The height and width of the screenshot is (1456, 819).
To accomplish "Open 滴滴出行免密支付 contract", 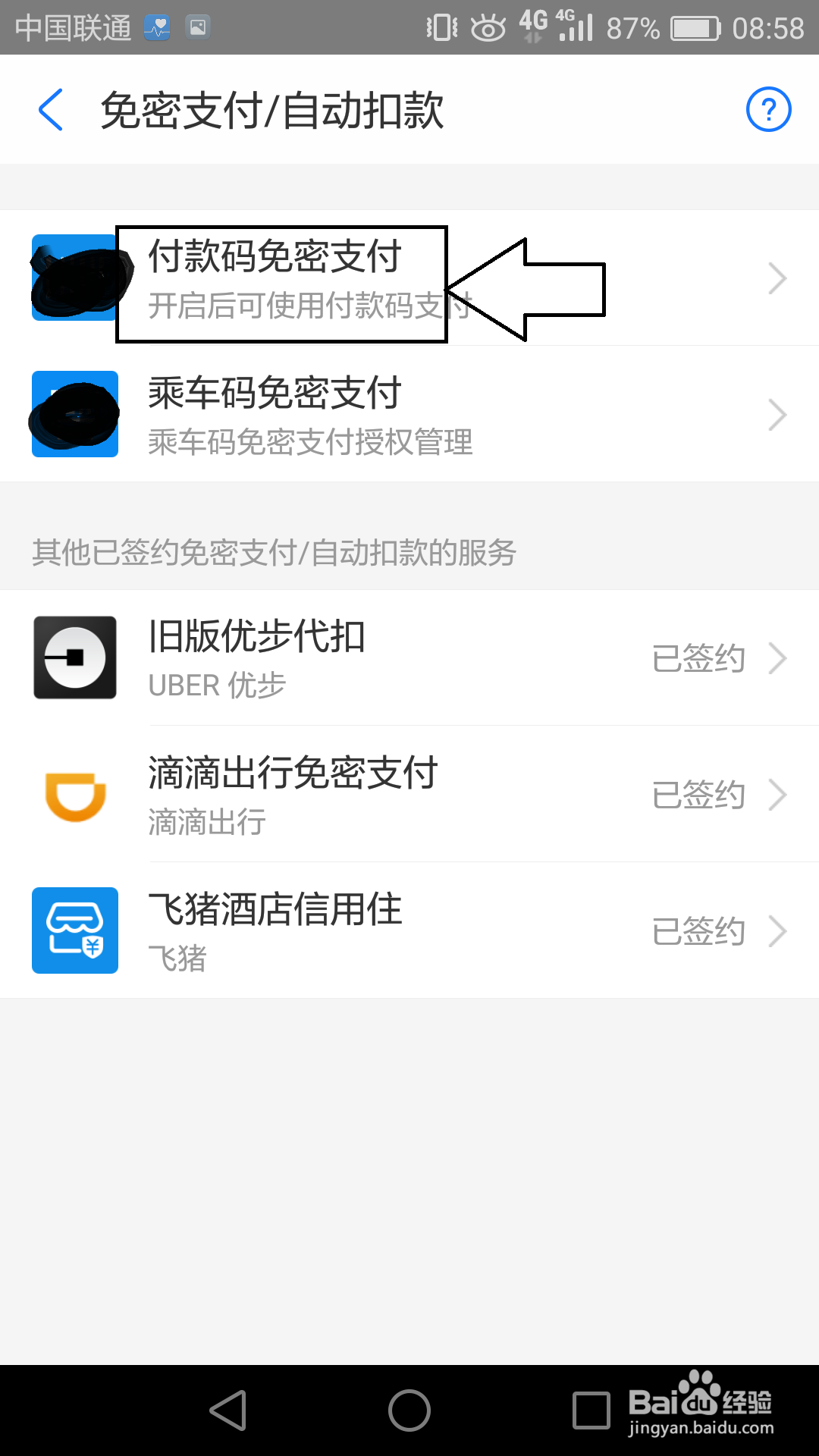I will pos(409,794).
